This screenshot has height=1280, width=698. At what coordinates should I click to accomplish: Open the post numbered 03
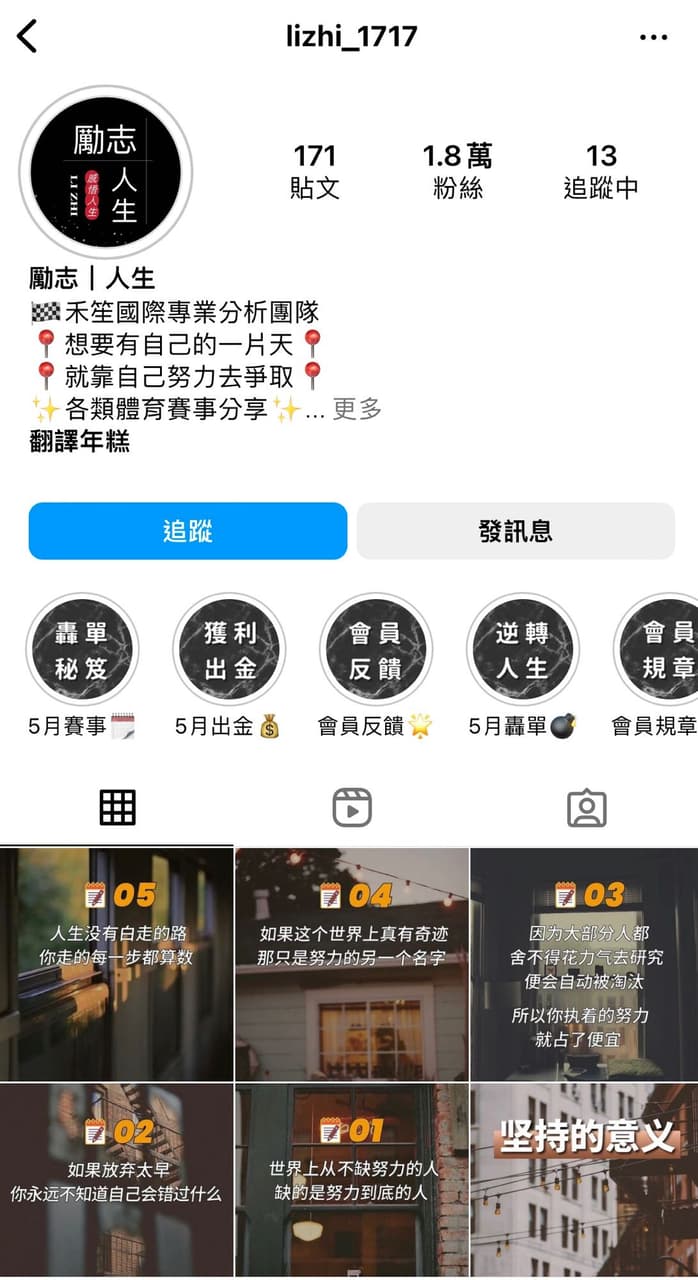(x=584, y=964)
